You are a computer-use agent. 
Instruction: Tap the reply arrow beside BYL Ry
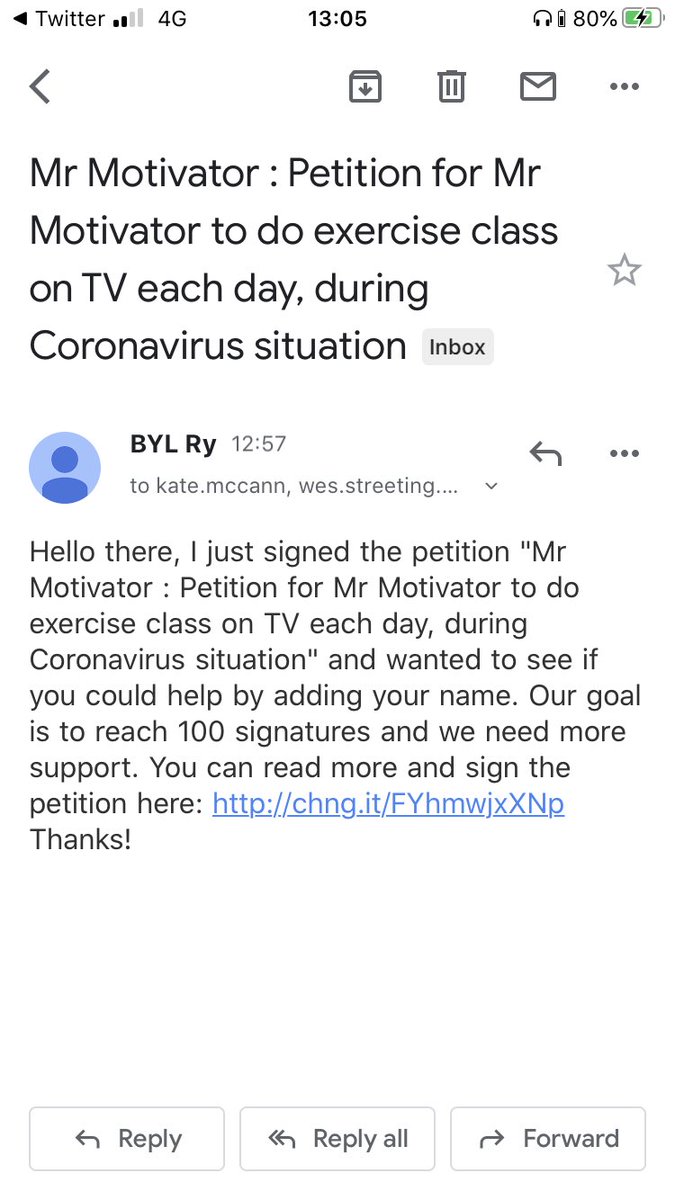click(x=545, y=454)
